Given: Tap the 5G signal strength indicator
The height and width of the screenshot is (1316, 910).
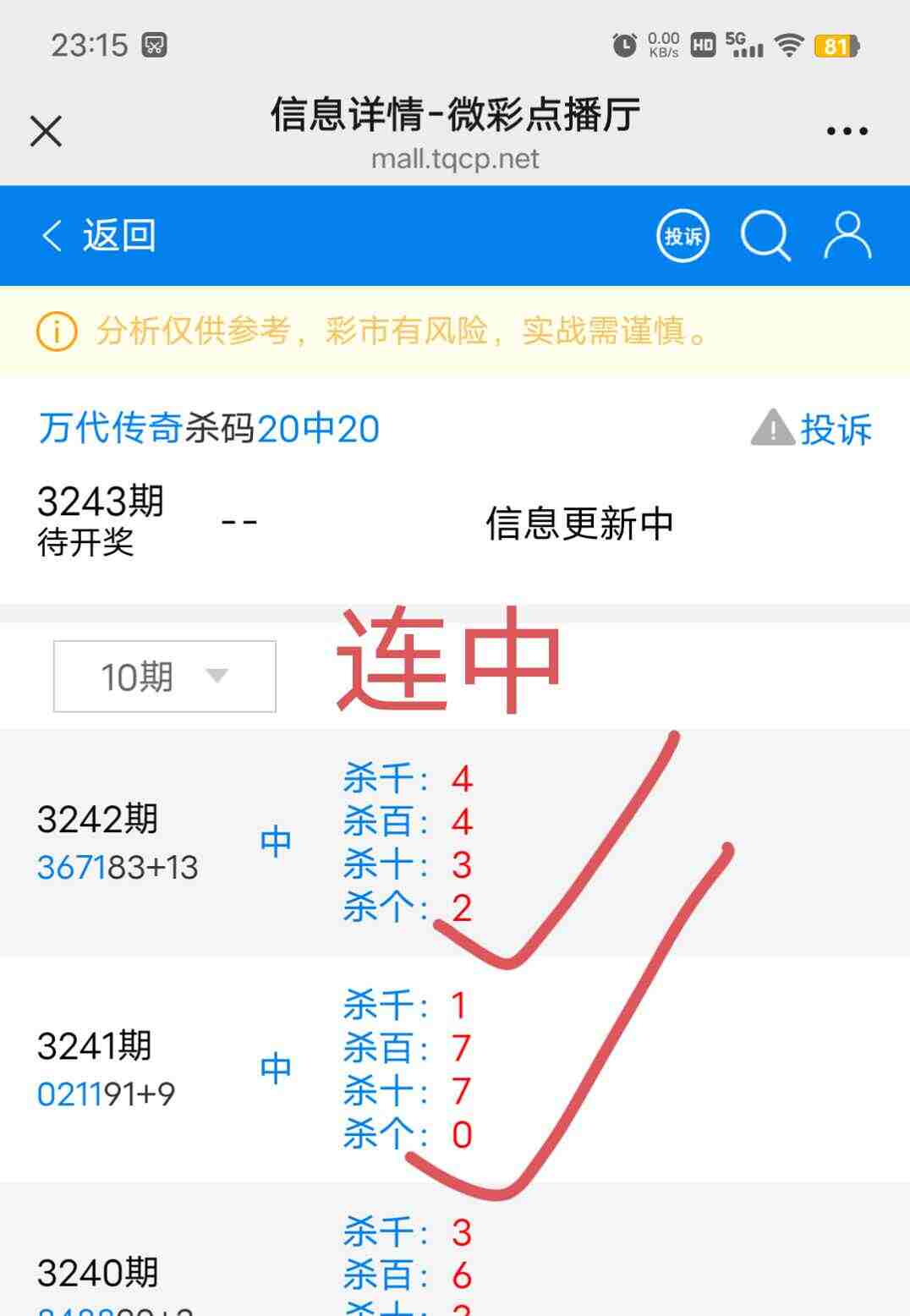Looking at the screenshot, I should [743, 47].
